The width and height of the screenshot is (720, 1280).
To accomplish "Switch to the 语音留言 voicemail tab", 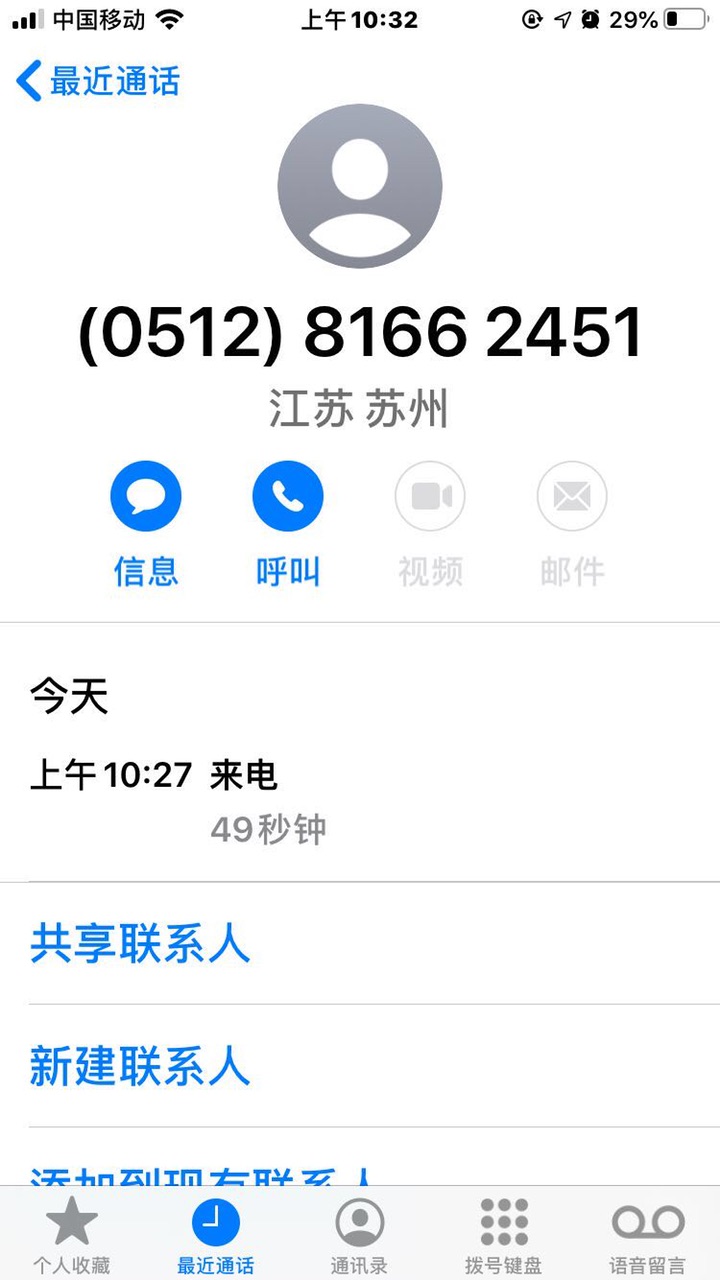I will [648, 1236].
